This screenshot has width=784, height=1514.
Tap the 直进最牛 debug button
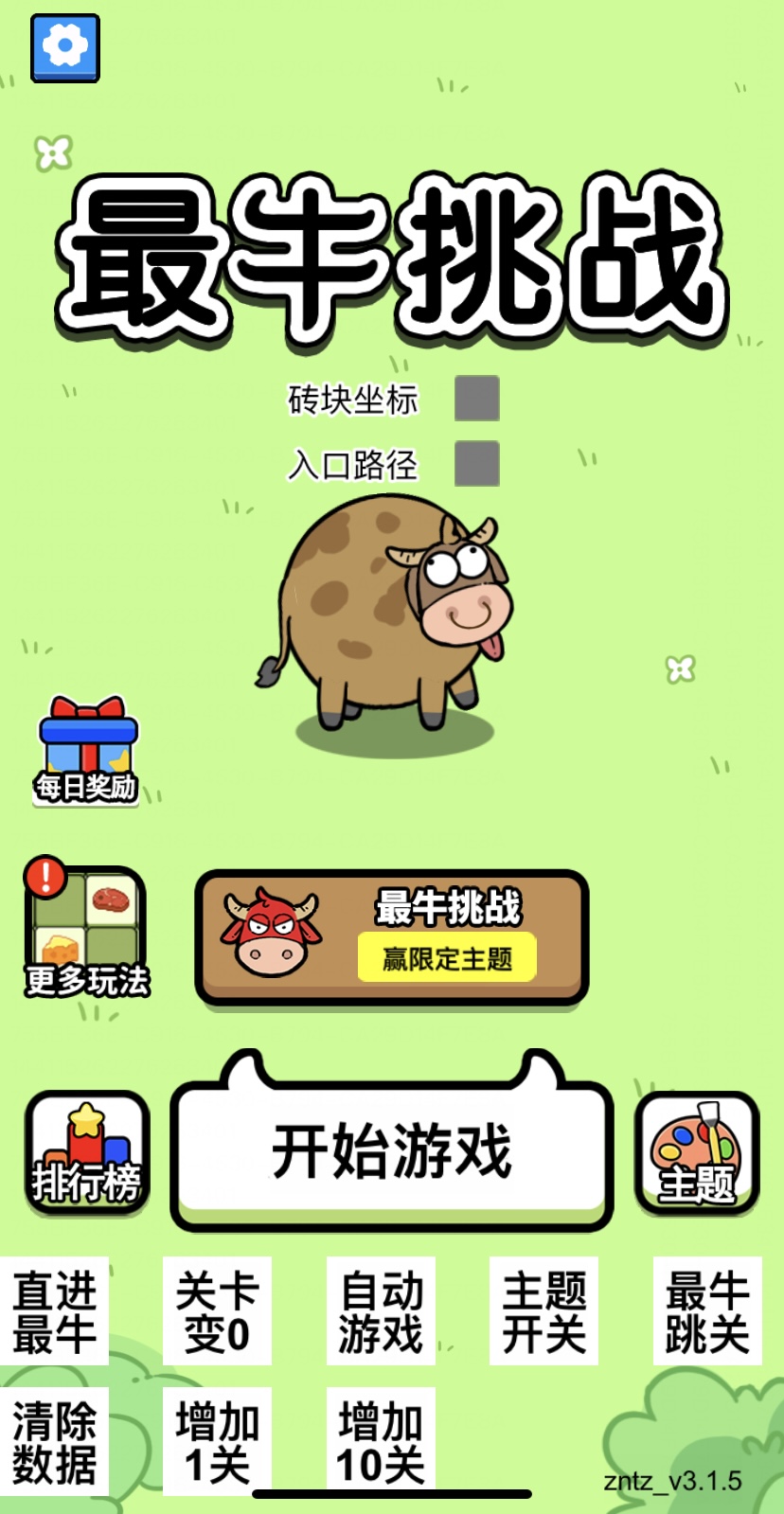54,1310
